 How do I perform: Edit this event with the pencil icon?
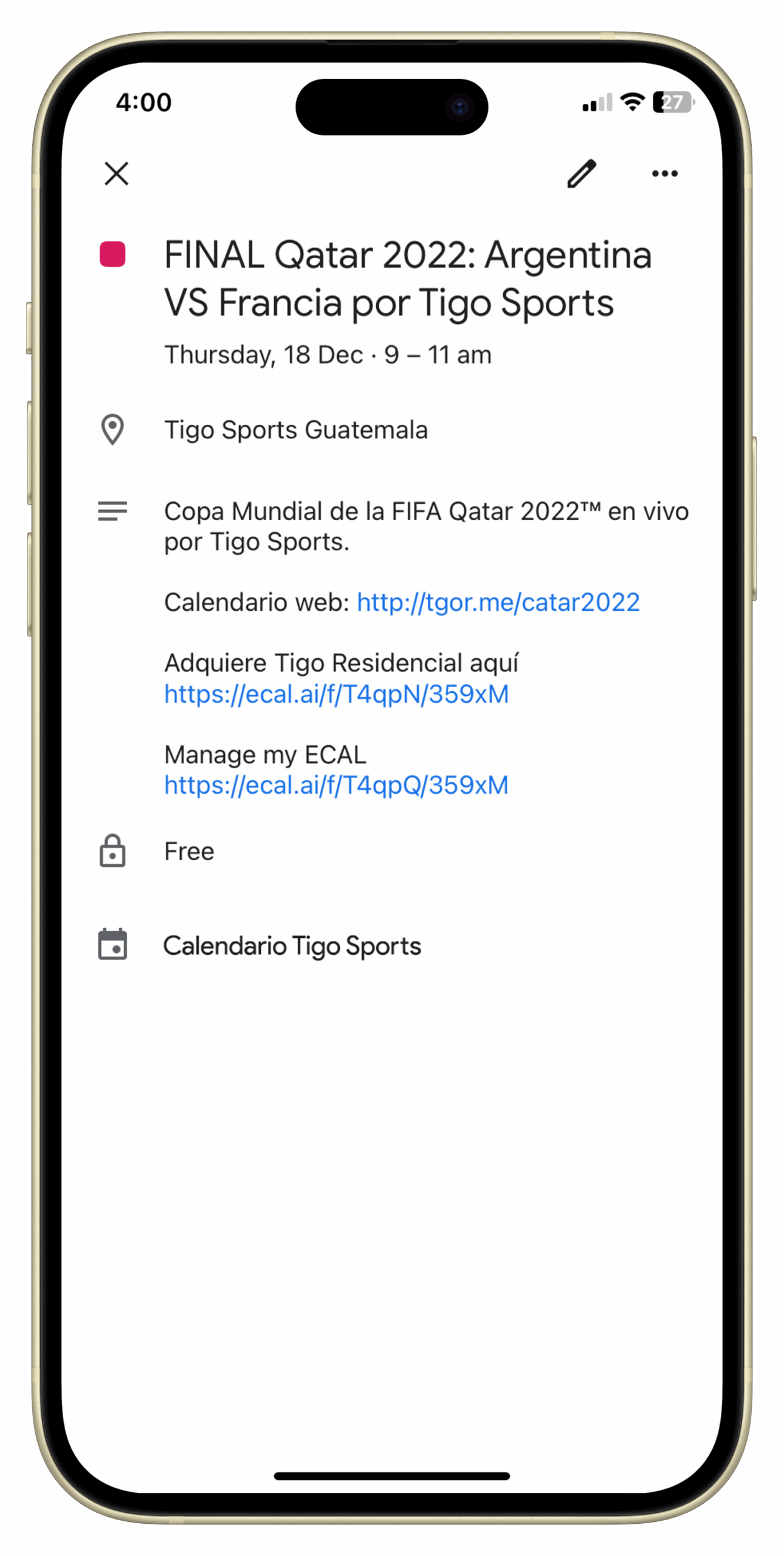581,174
